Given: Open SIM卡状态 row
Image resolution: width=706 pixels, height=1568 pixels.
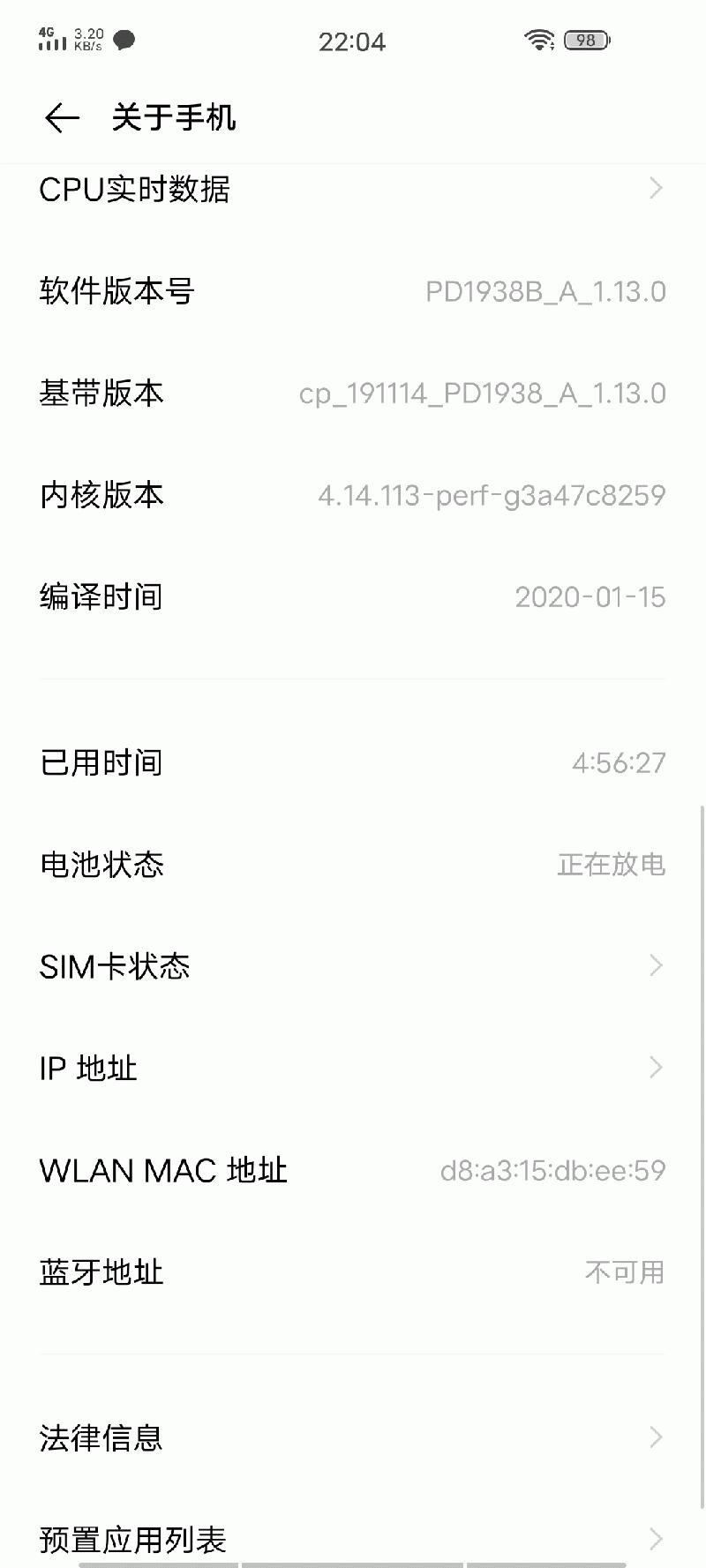Looking at the screenshot, I should point(353,966).
